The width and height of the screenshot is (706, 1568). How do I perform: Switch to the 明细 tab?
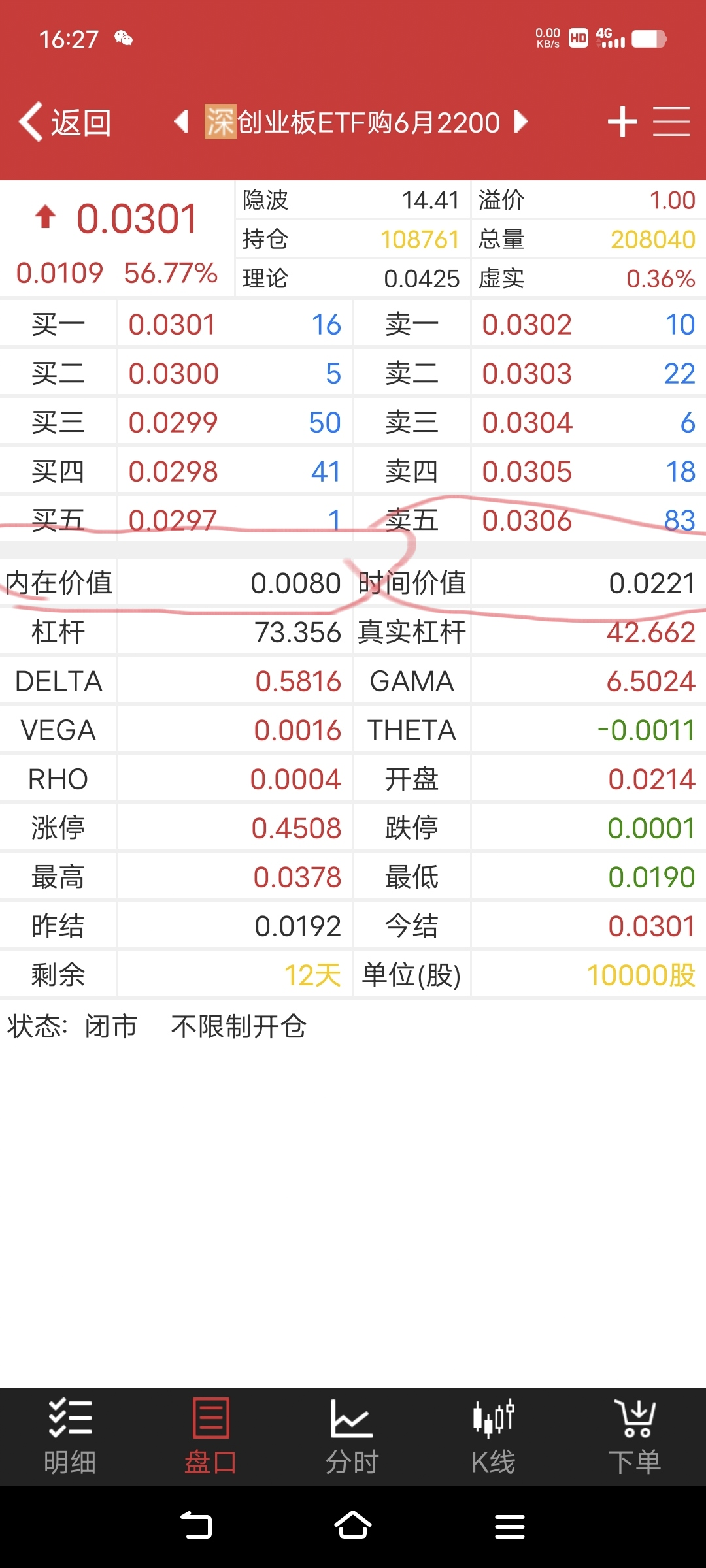(x=70, y=1436)
